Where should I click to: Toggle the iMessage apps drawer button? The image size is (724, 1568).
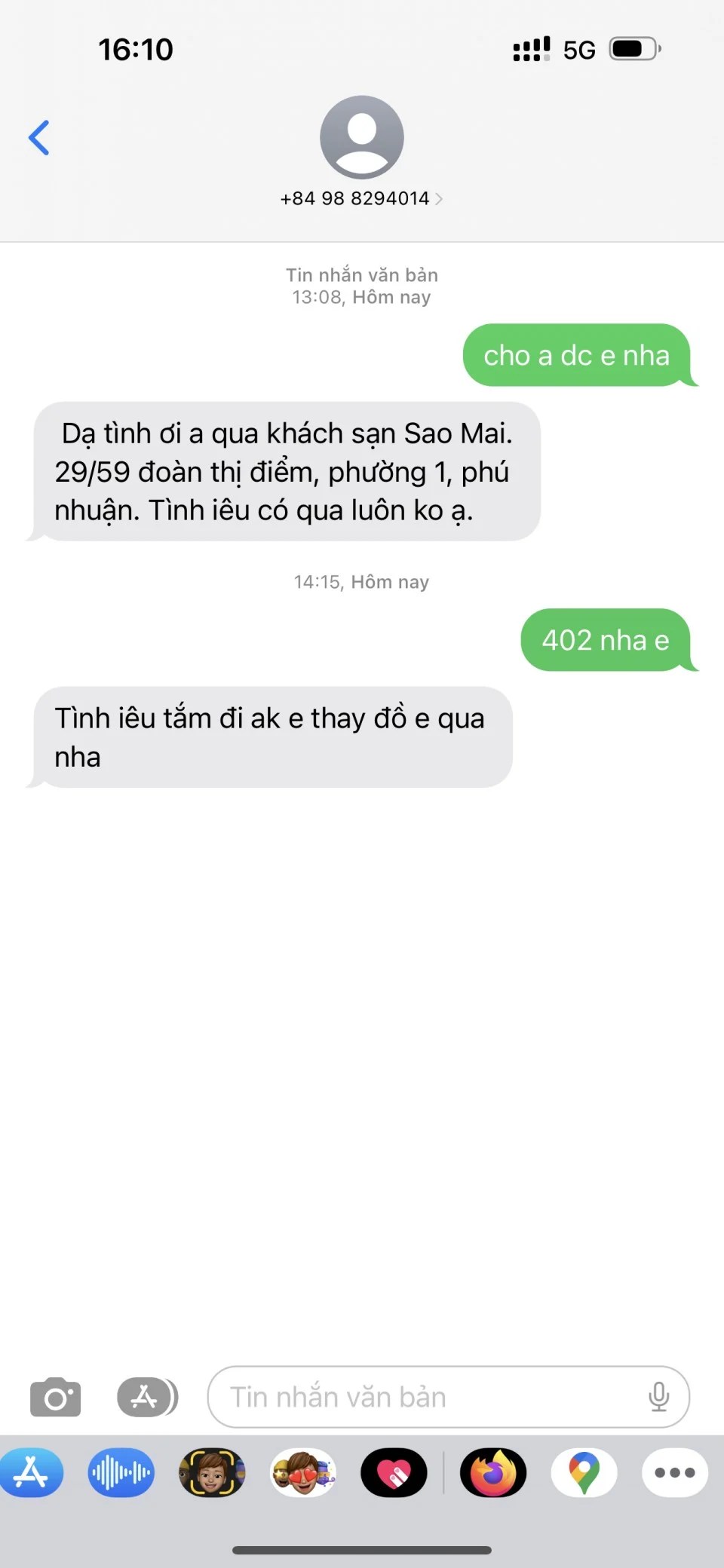(x=147, y=1397)
